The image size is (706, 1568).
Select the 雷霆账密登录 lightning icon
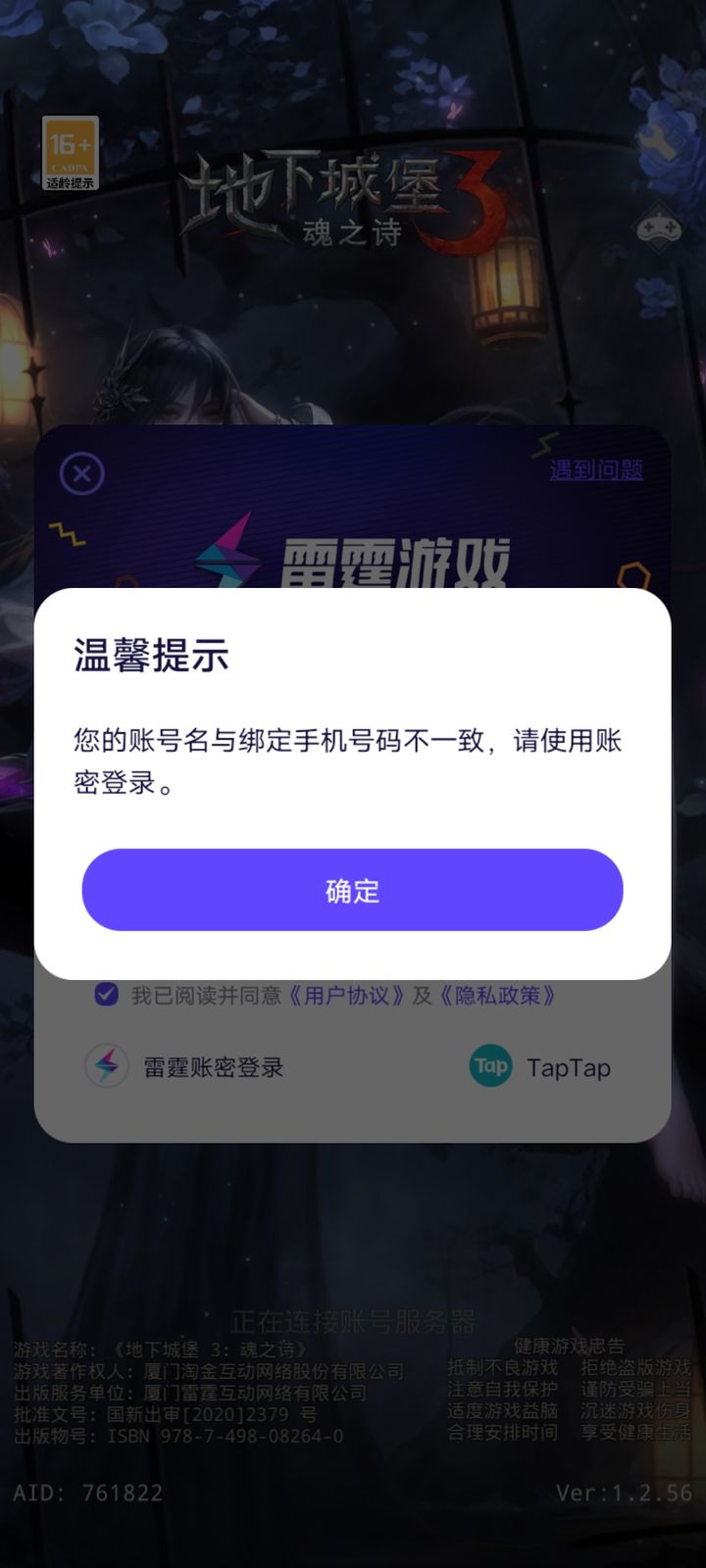point(108,1067)
